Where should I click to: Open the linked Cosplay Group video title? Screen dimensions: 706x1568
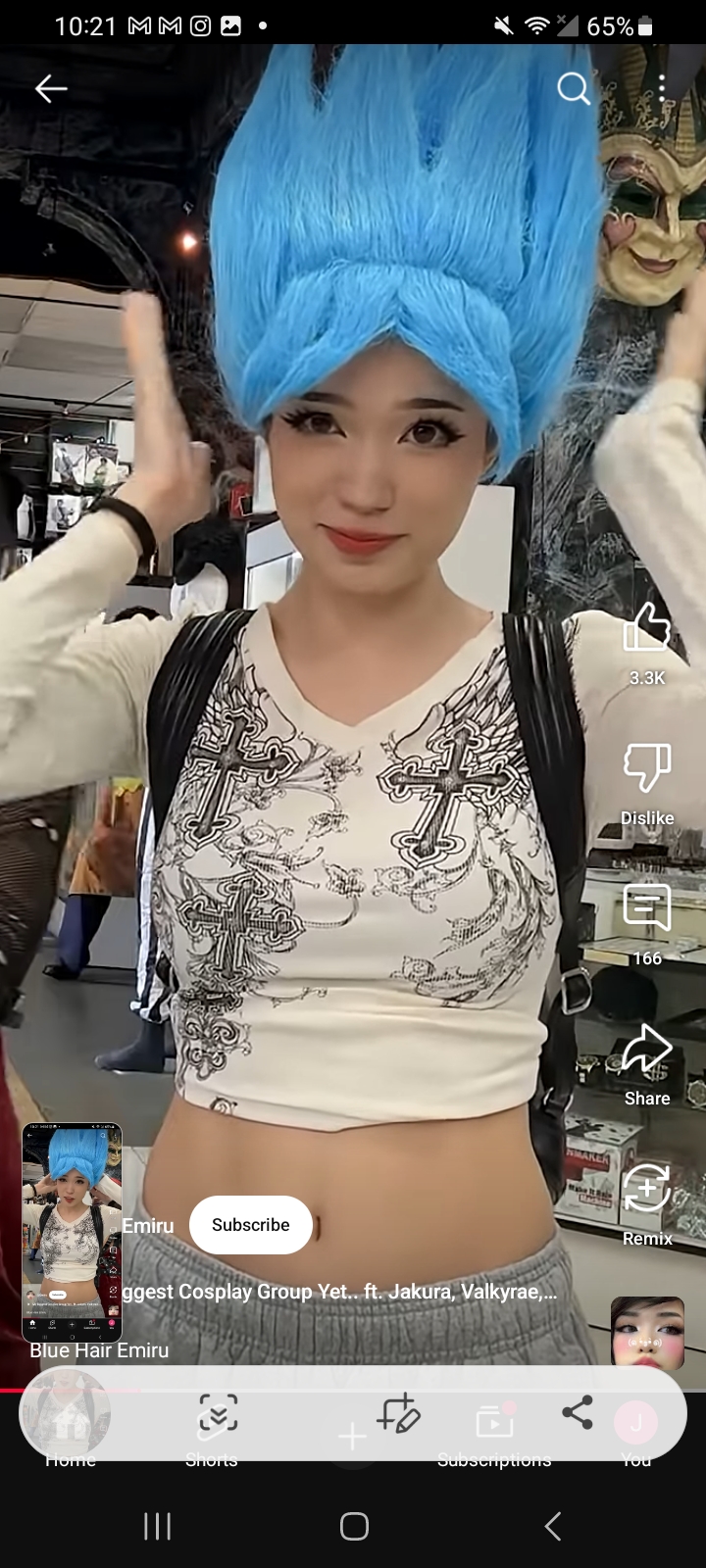[339, 1292]
